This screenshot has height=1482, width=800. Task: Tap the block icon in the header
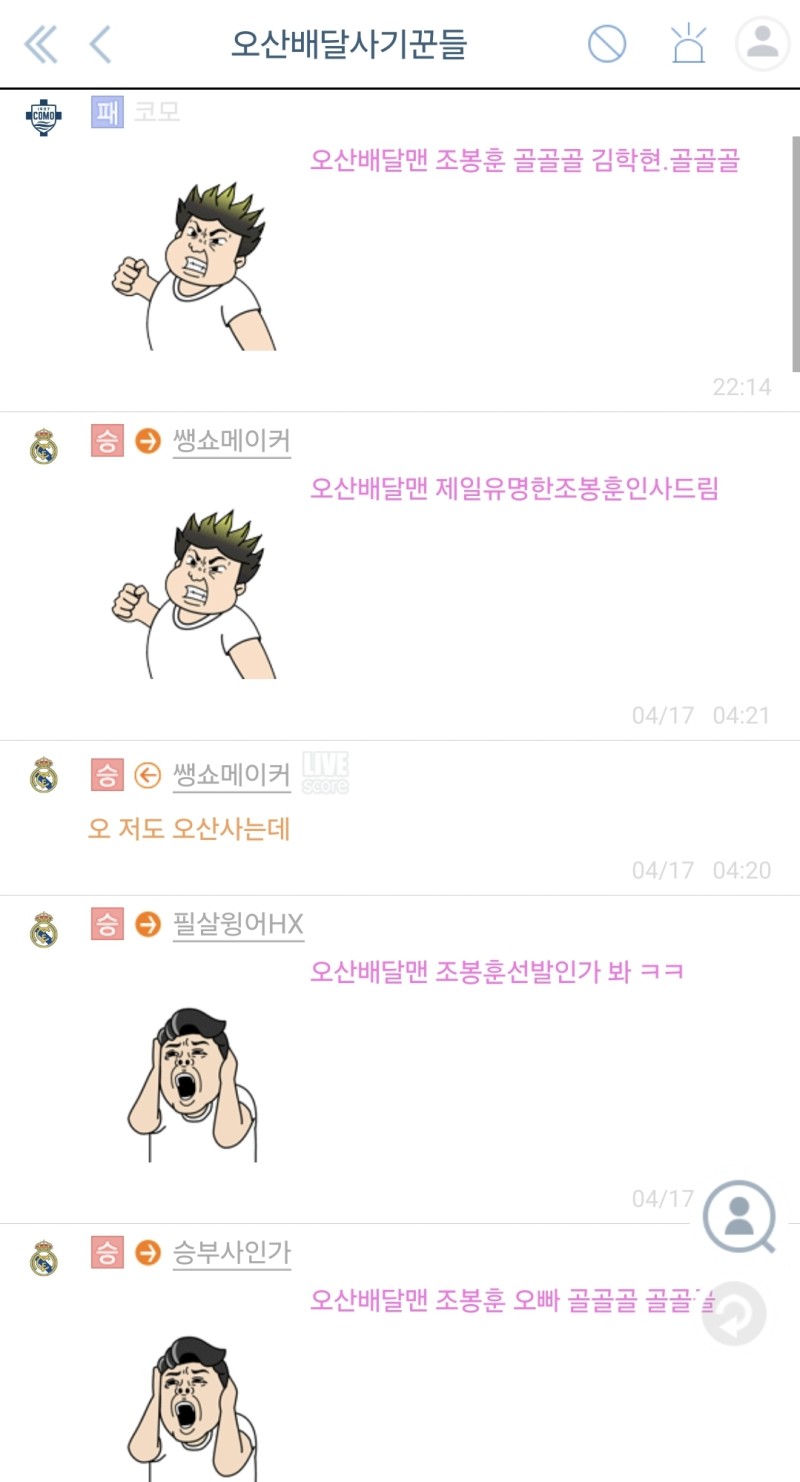click(x=606, y=44)
